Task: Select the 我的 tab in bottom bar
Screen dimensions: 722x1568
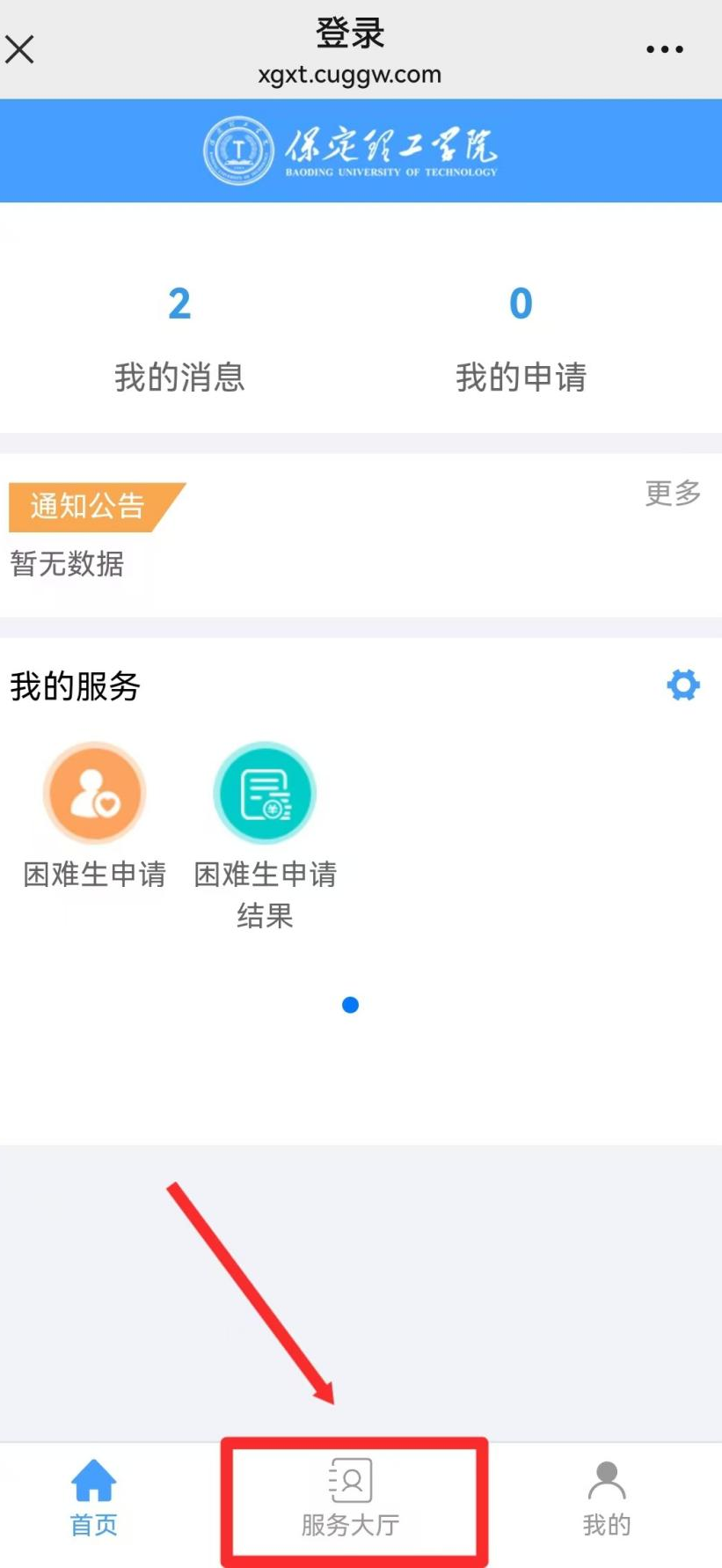Action: point(607,1500)
